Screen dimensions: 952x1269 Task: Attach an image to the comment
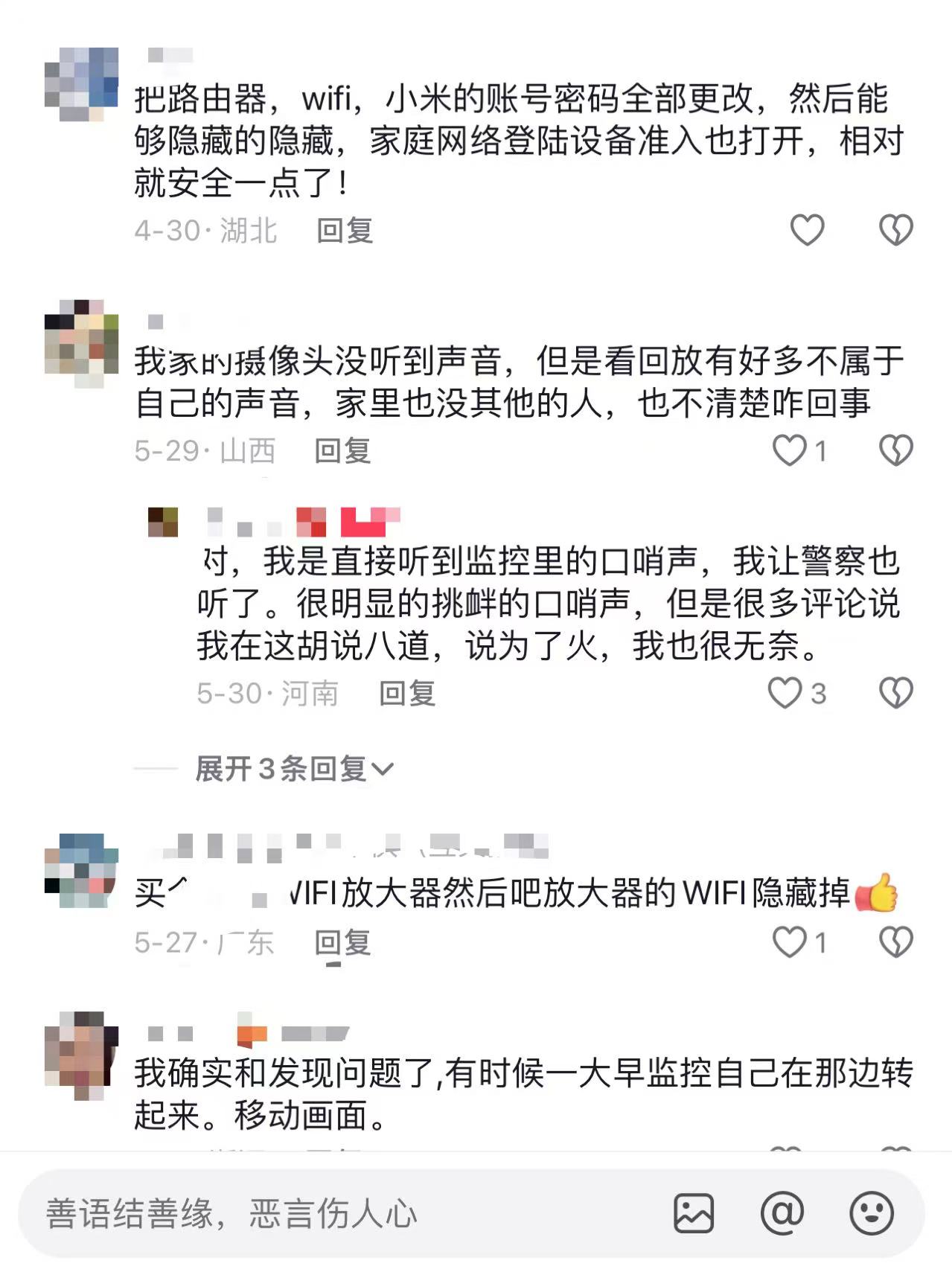(694, 1214)
